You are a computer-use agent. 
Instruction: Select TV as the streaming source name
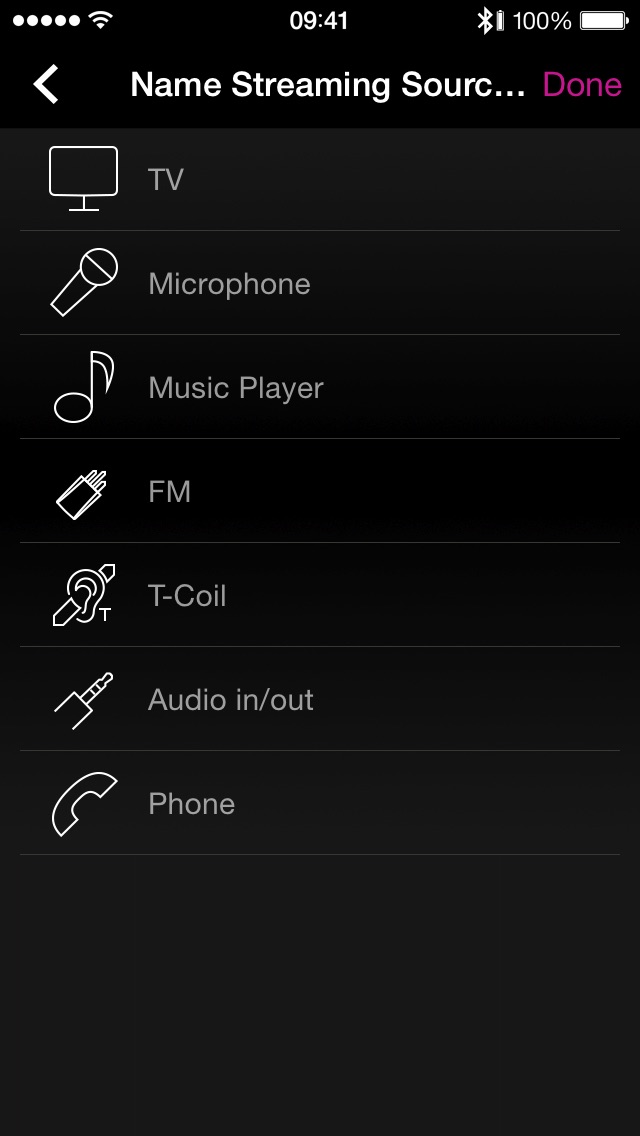pos(320,179)
